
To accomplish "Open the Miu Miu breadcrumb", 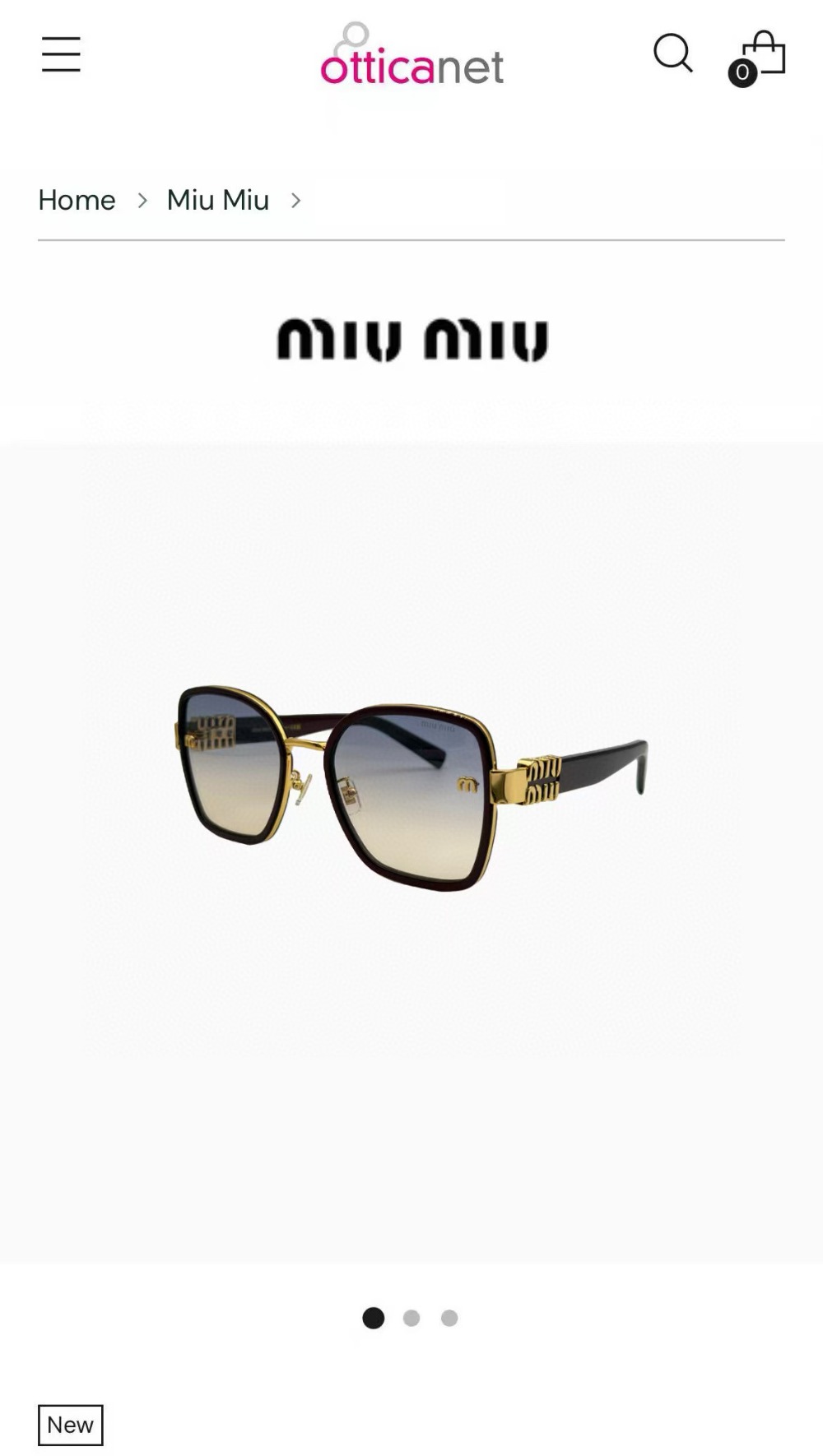I will click(217, 200).
